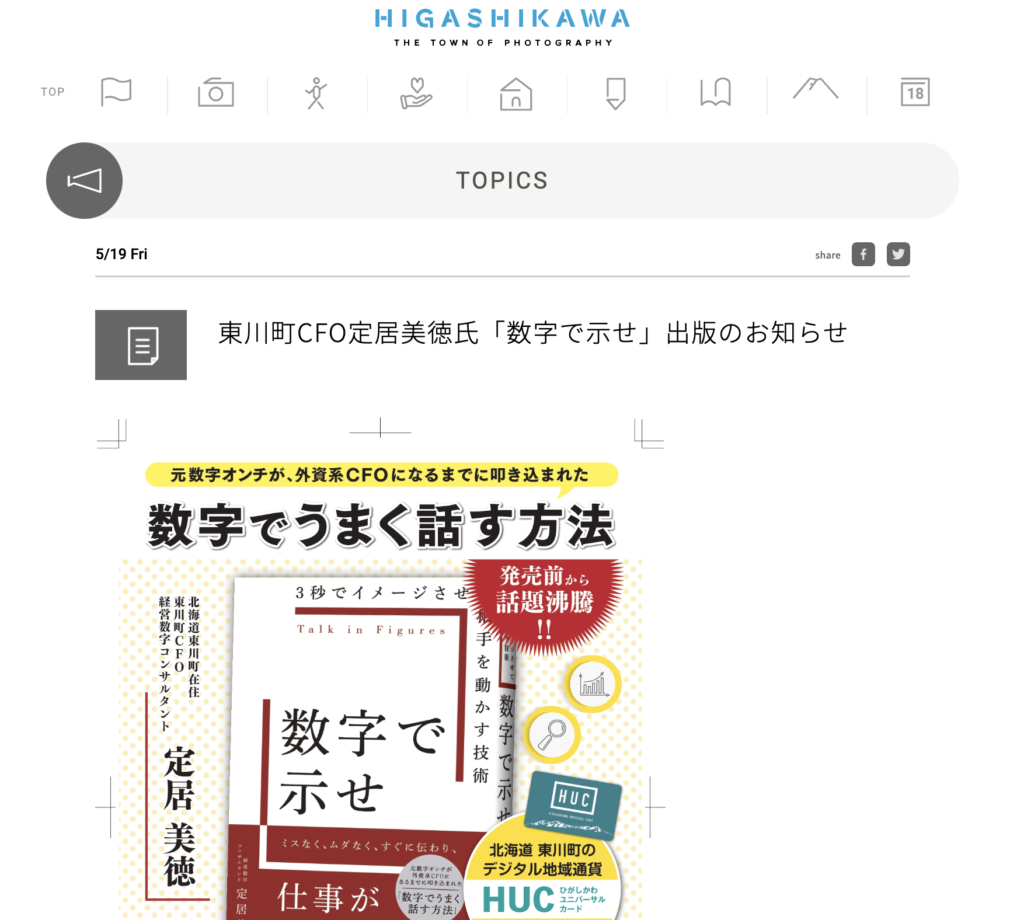This screenshot has width=1024, height=920.
Task: Open the open book icon section
Action: 715,93
